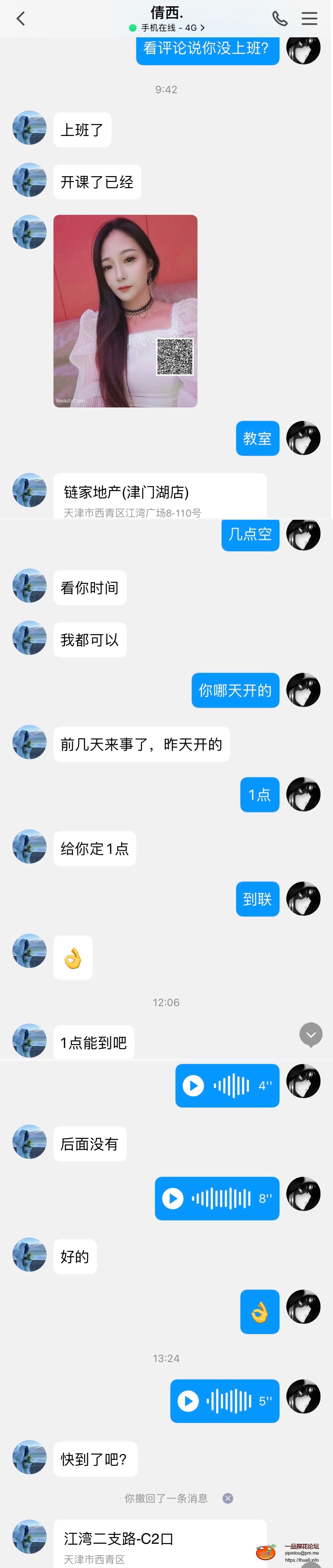The width and height of the screenshot is (333, 1568).
Task: Dismiss the 你撤回了一条消息 notice
Action: (228, 1498)
